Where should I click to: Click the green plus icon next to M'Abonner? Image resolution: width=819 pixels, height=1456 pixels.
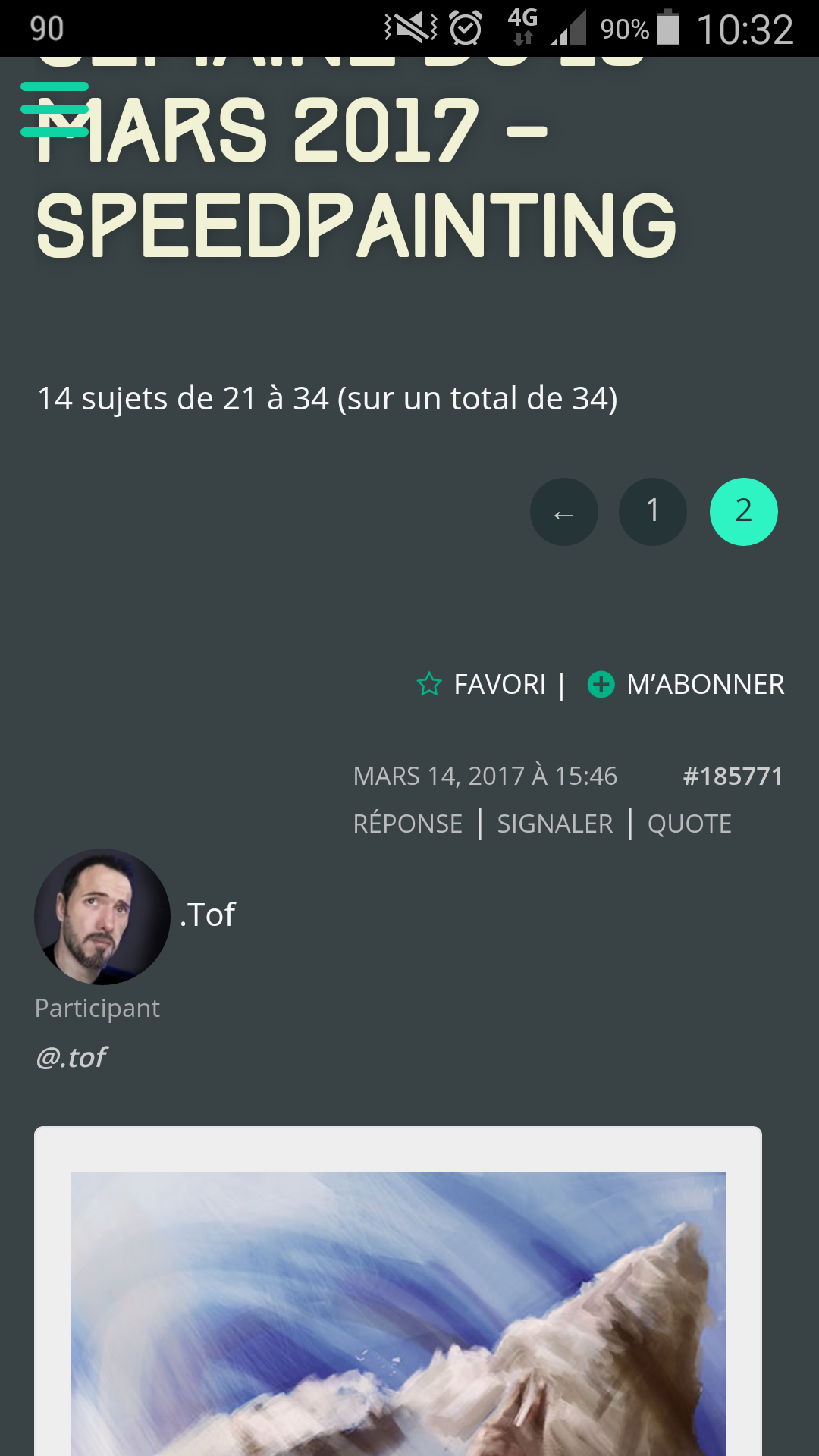pos(600,684)
